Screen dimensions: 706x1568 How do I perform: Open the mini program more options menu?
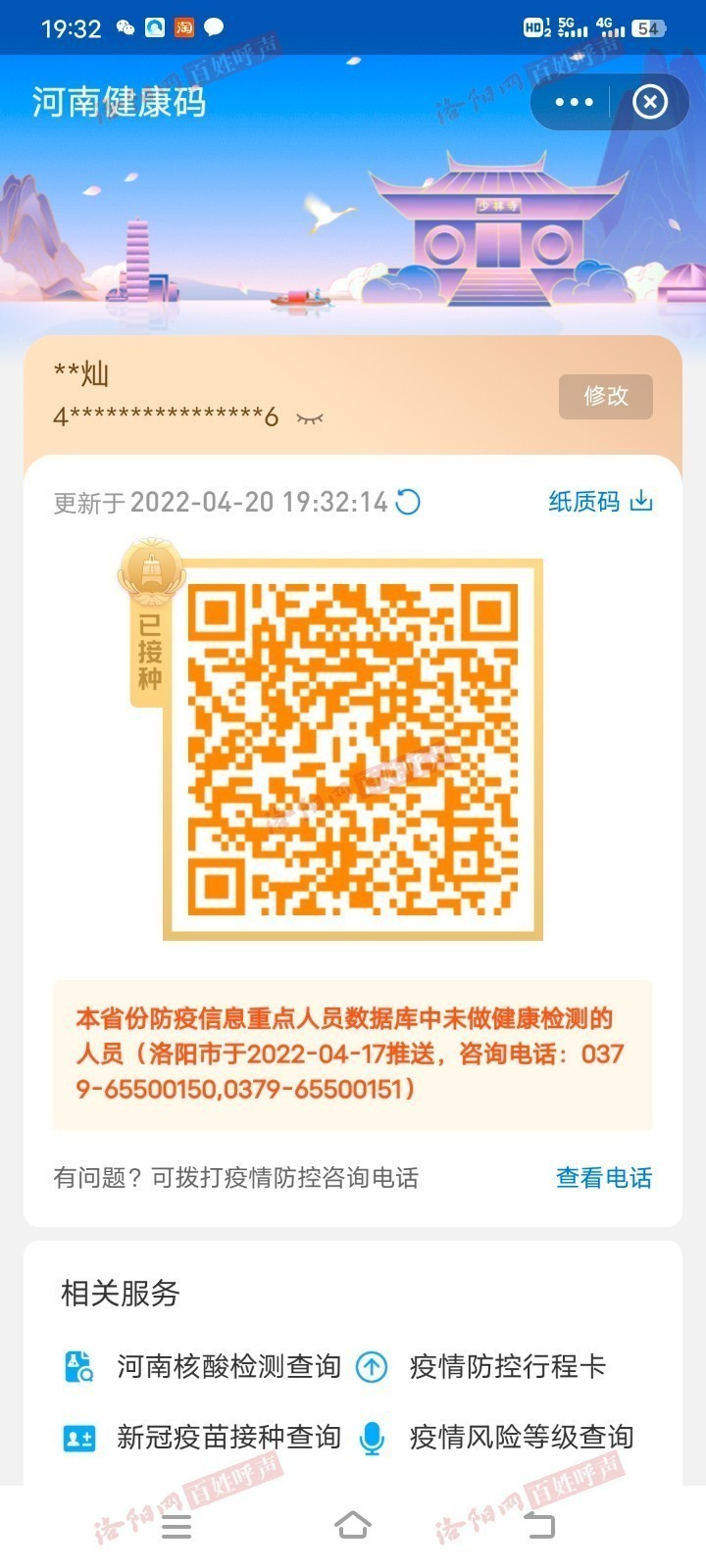pos(574,102)
